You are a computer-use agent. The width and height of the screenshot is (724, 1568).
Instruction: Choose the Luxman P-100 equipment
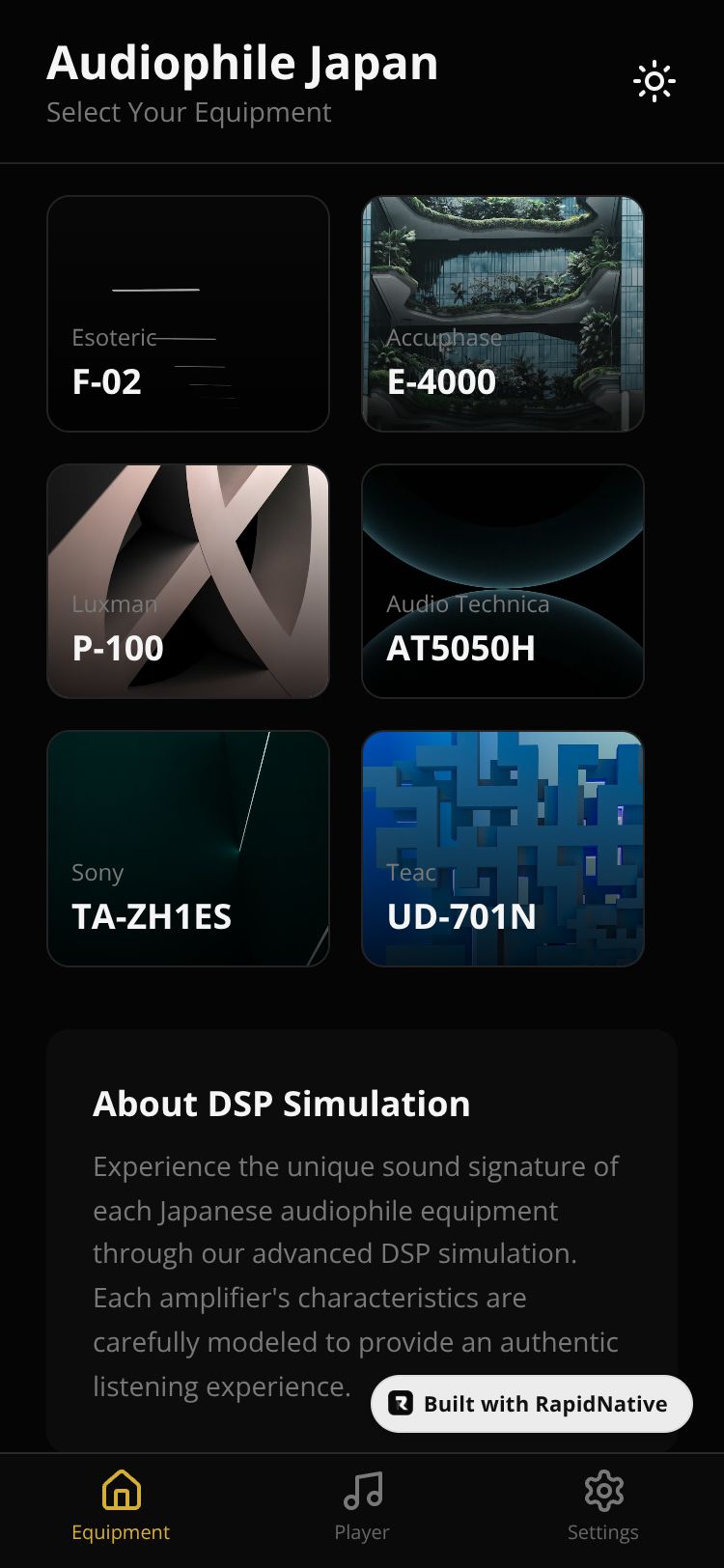(x=188, y=581)
